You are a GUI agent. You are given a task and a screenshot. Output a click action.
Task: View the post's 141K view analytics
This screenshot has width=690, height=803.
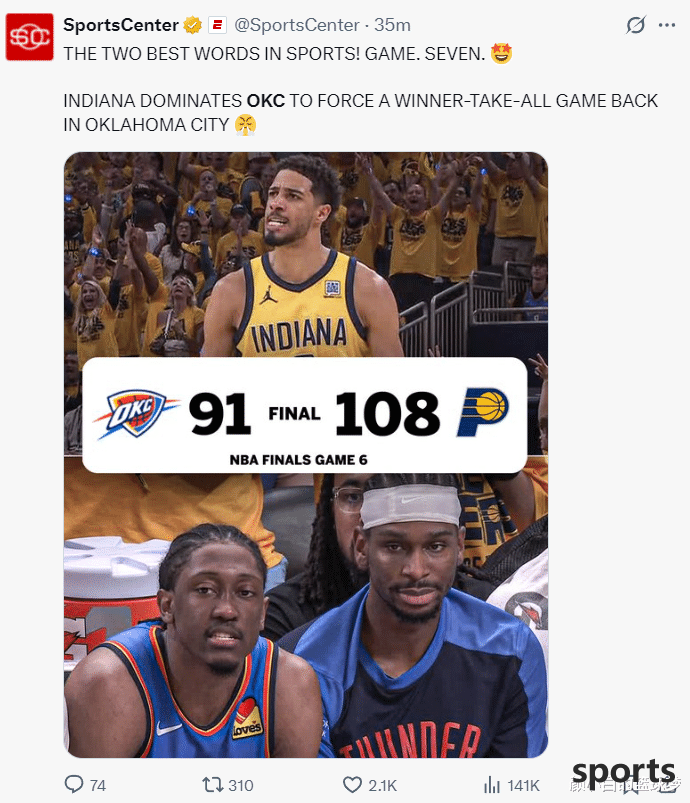point(492,784)
